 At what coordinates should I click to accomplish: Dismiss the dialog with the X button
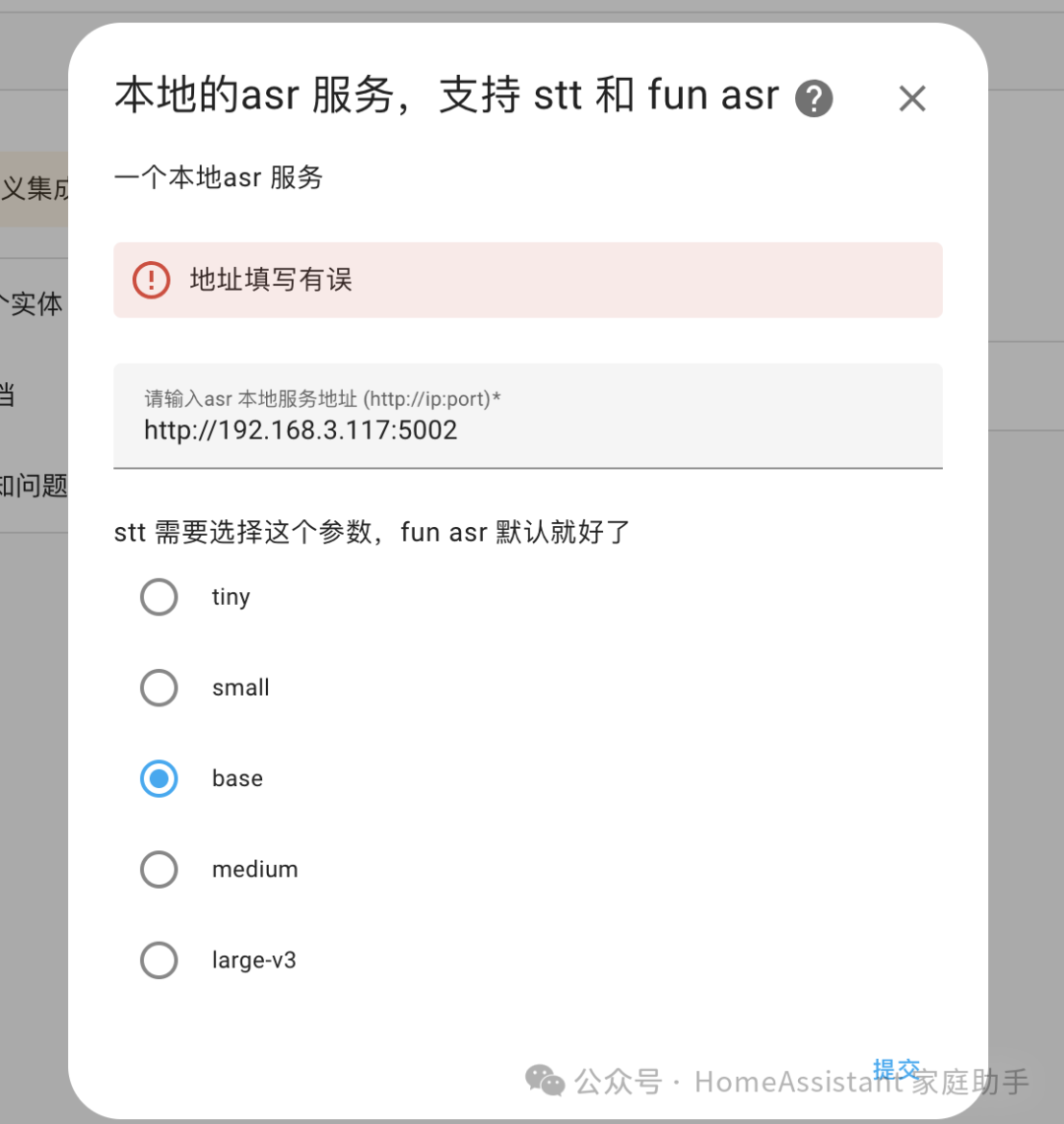(x=911, y=98)
